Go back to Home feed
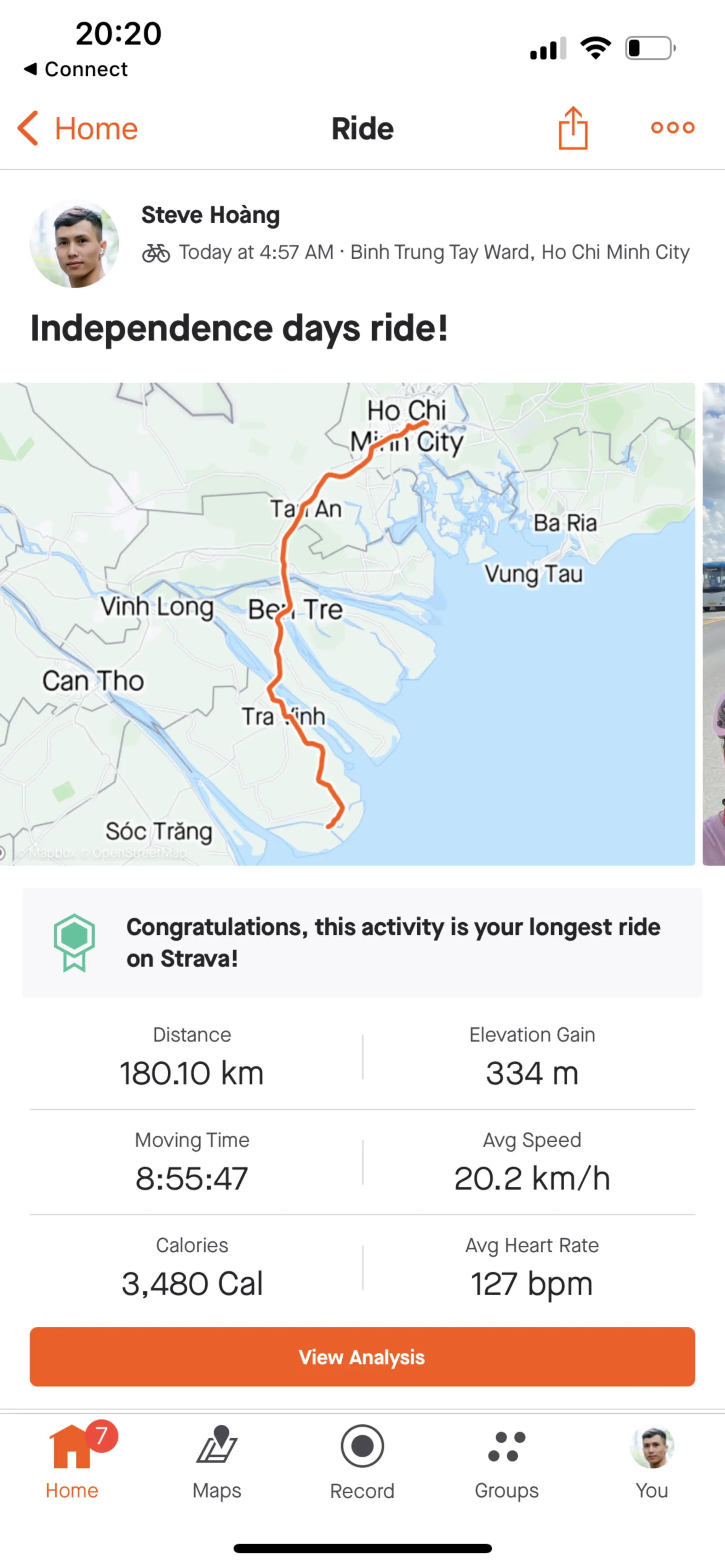The height and width of the screenshot is (1568, 725). pyautogui.click(x=78, y=128)
